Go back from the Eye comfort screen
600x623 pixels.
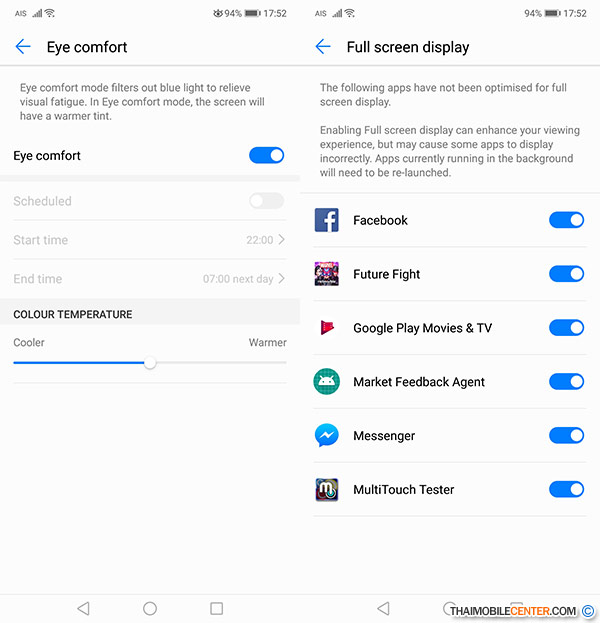coord(23,47)
